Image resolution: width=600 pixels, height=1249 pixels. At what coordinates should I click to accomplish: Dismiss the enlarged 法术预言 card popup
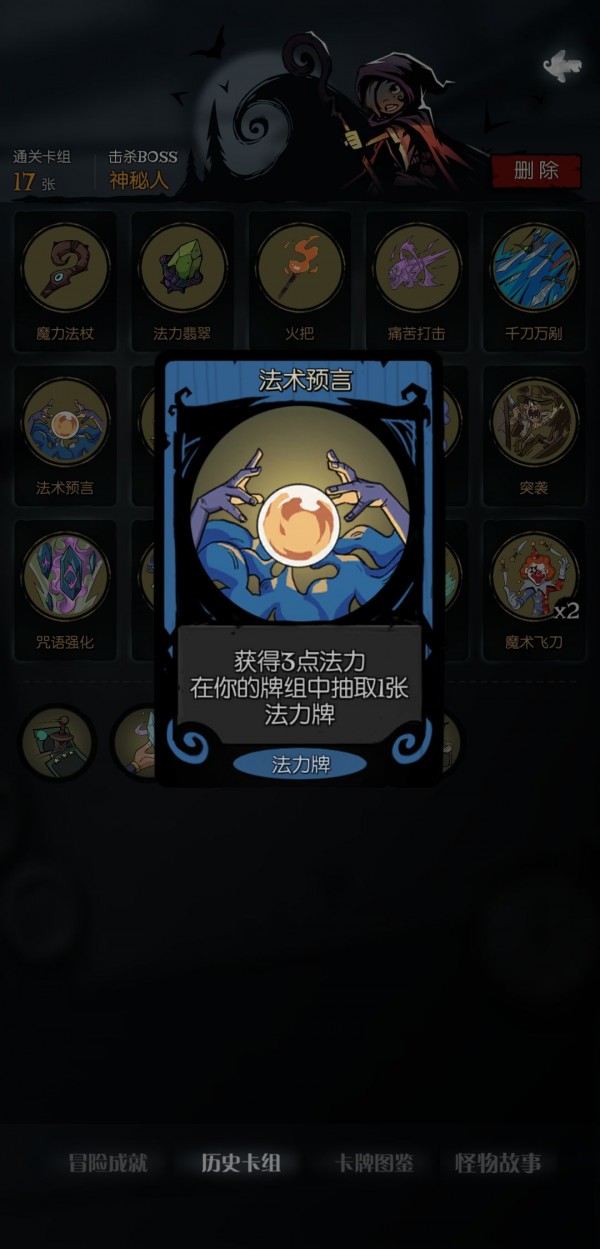point(300,950)
